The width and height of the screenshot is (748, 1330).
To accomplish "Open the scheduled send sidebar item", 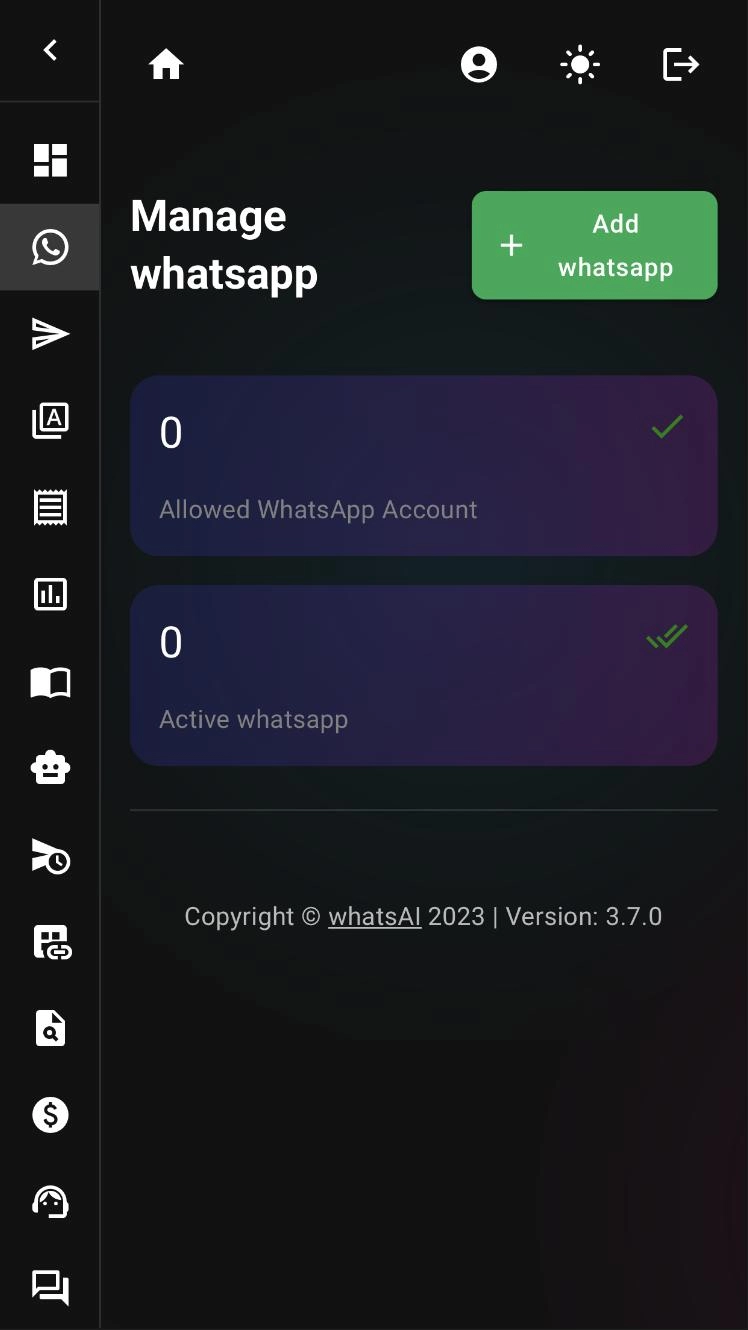I will (50, 856).
